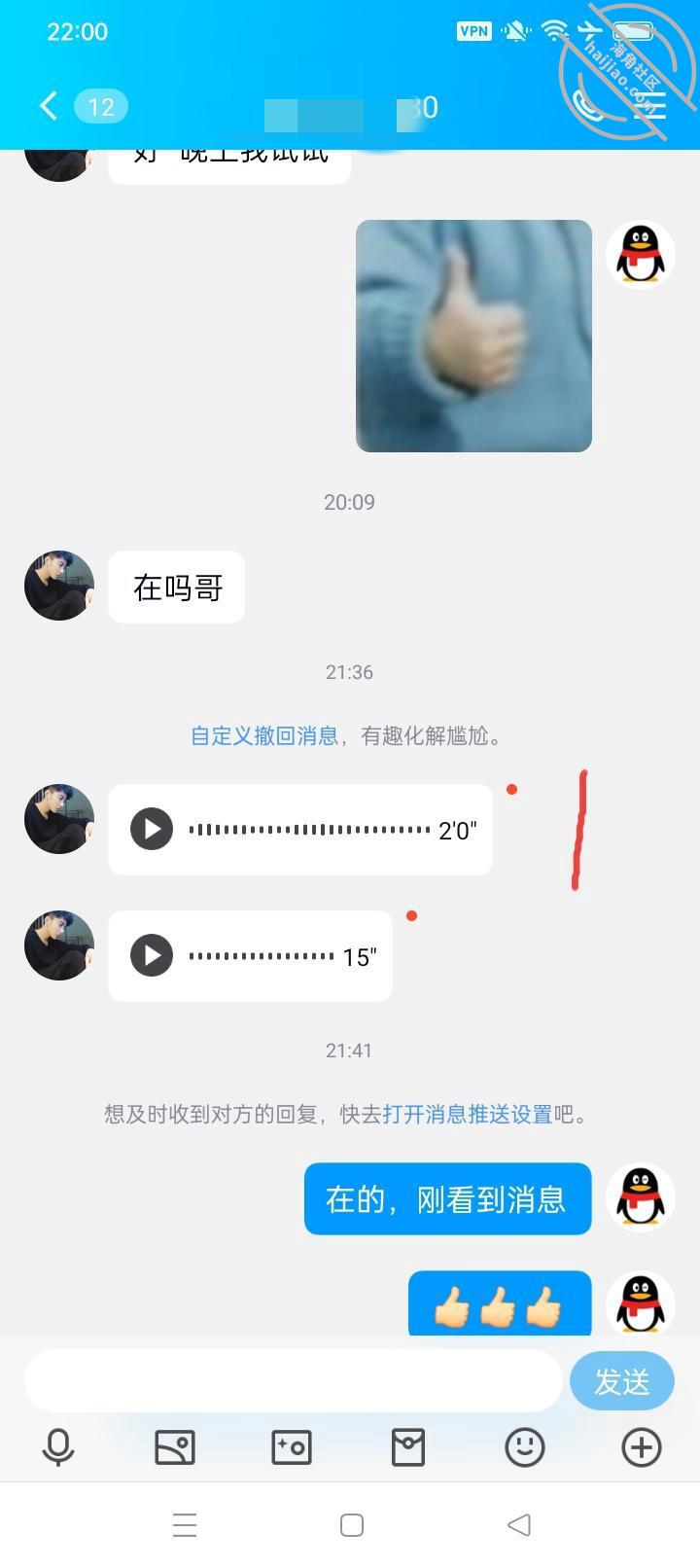Open the photo gallery picker
The width and height of the screenshot is (700, 1568).
(175, 1447)
